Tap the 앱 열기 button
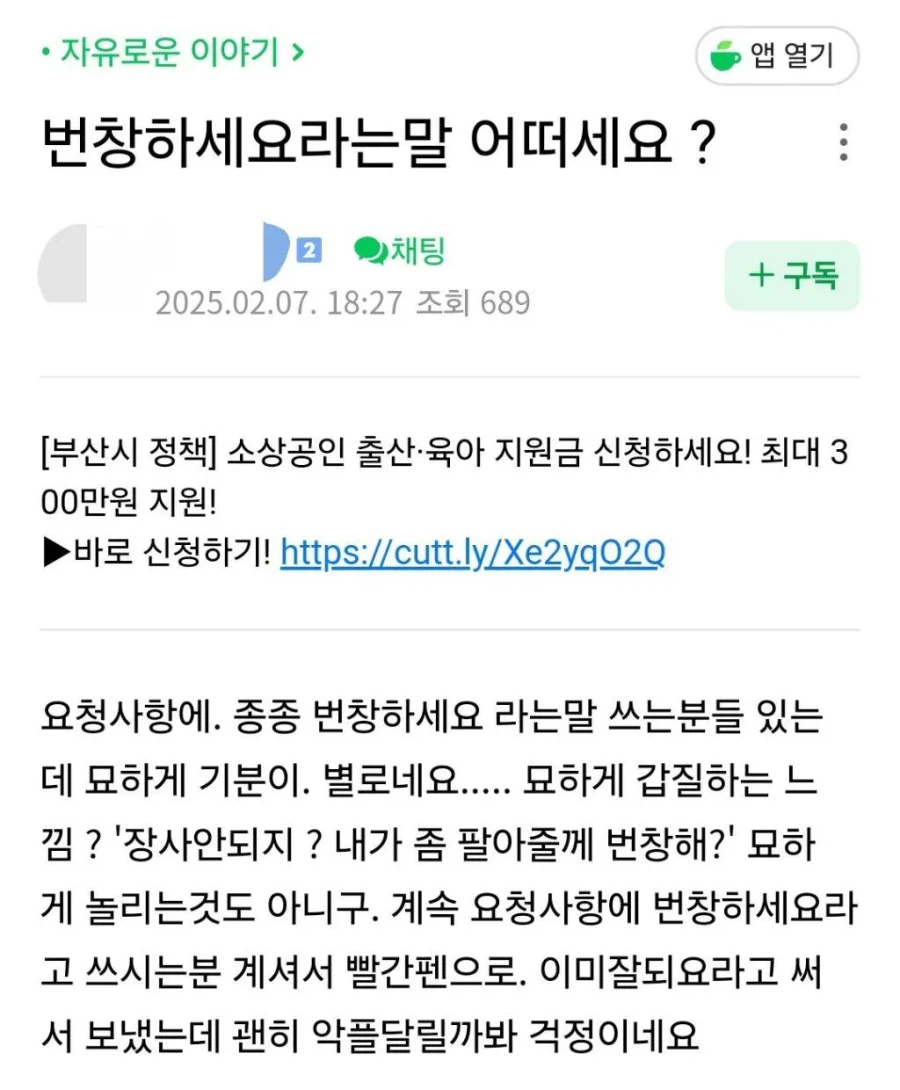The image size is (900, 1090). pyautogui.click(x=777, y=56)
